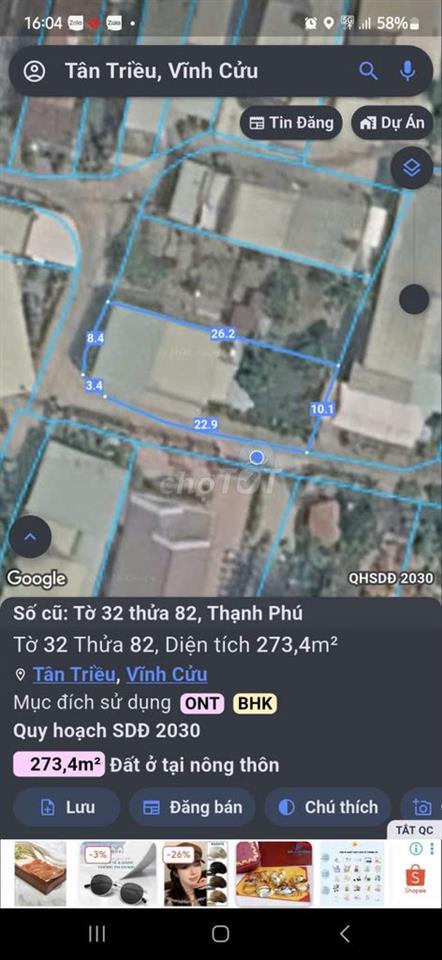Tap Đăng bán to list for sale
This screenshot has height=960, width=442.
tap(192, 808)
